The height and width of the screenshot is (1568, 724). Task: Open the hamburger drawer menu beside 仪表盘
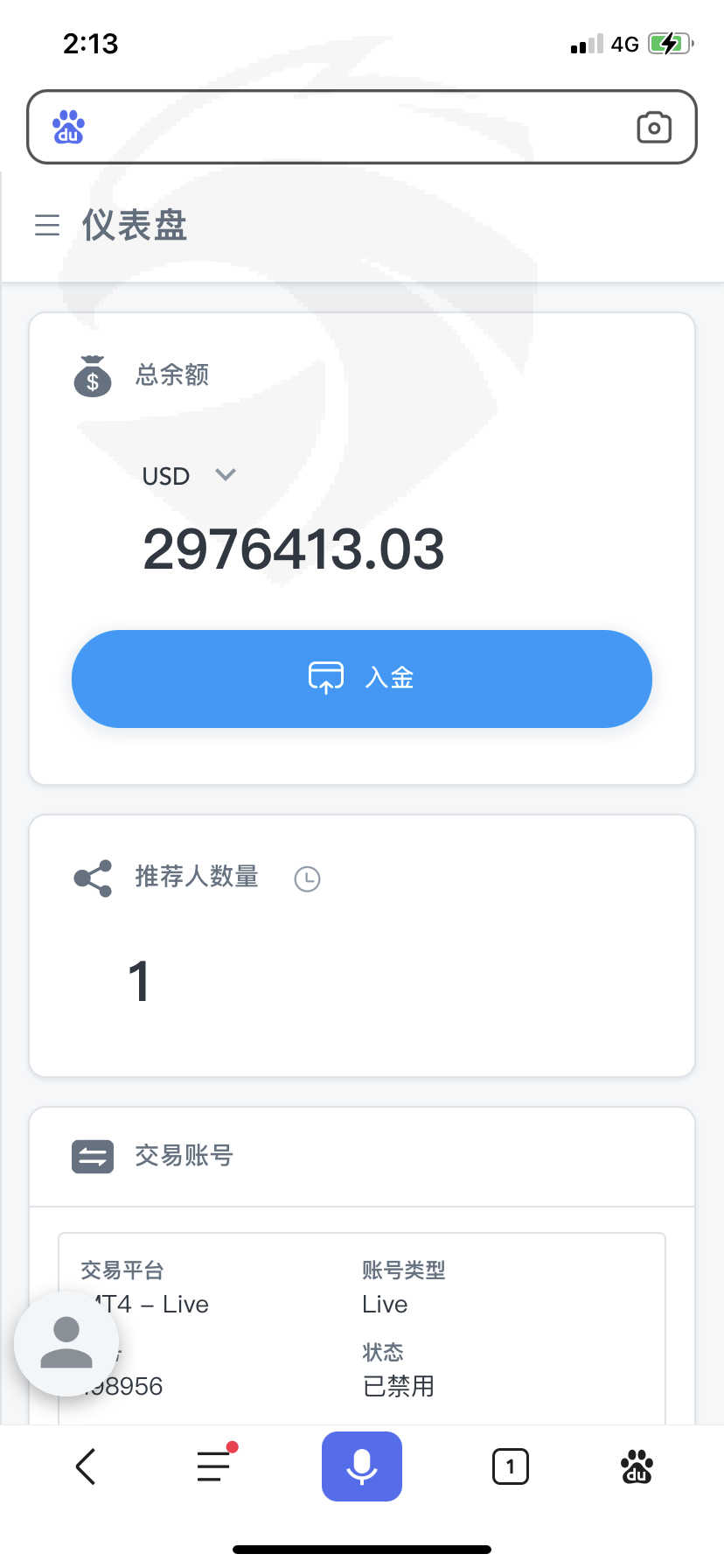click(47, 226)
